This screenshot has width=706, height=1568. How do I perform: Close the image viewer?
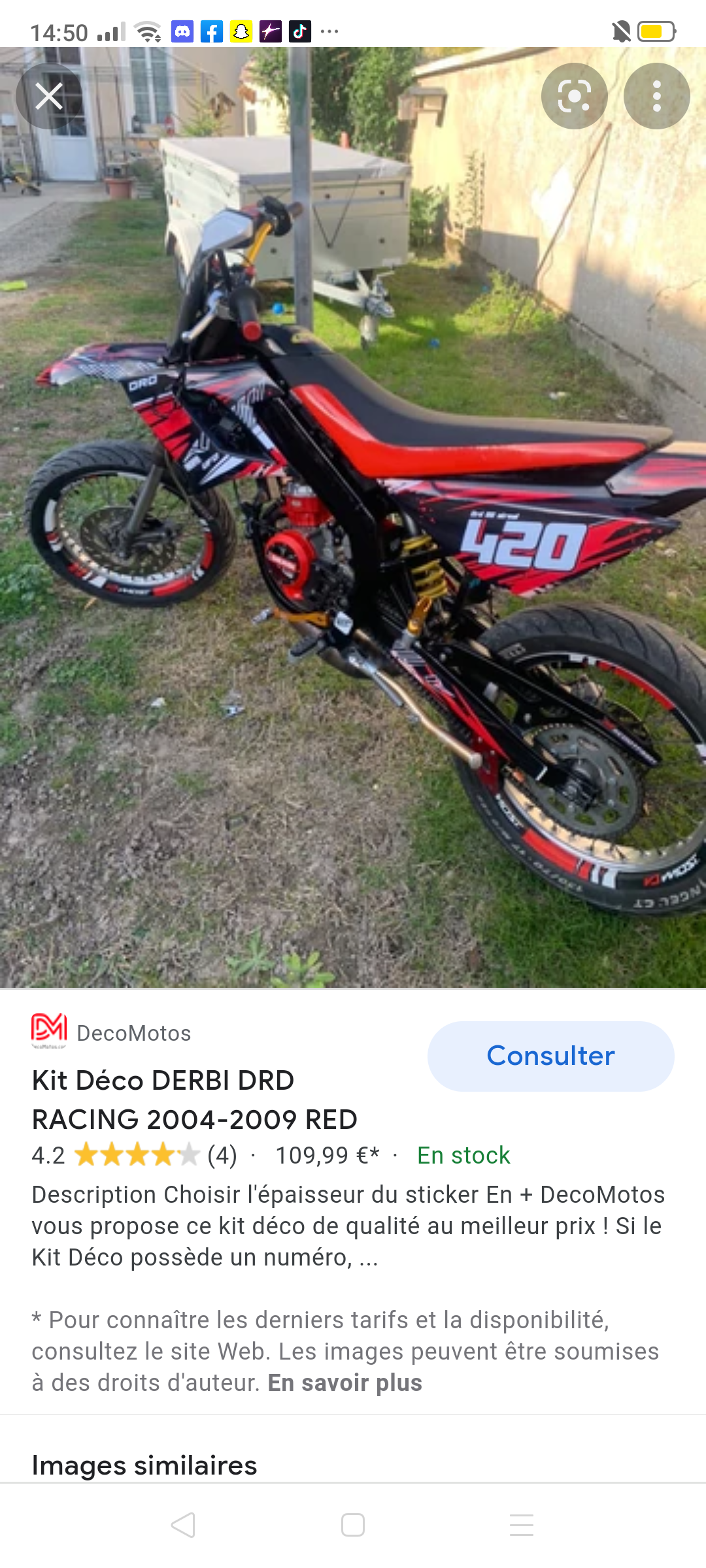coord(49,97)
